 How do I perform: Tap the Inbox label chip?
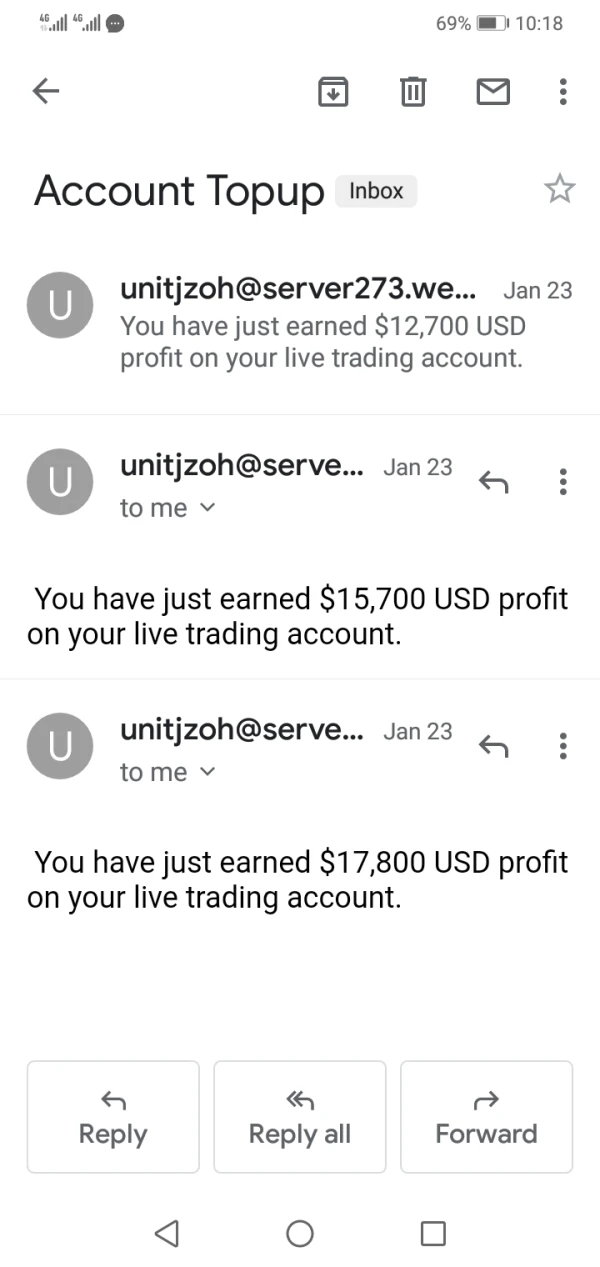pos(376,191)
